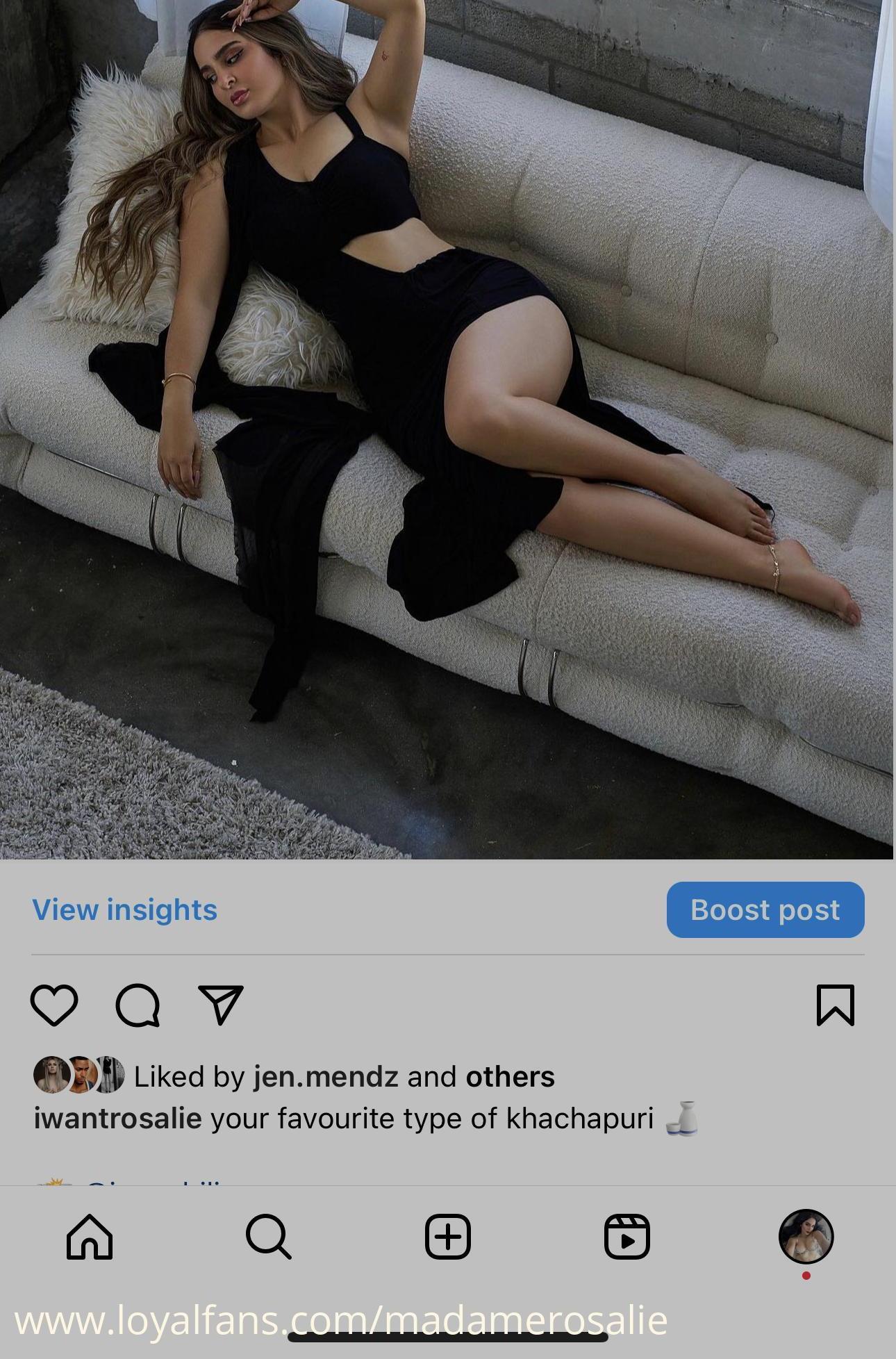Open jen.mendz's profile from the likes line
This screenshot has height=1359, width=896.
coord(325,1076)
